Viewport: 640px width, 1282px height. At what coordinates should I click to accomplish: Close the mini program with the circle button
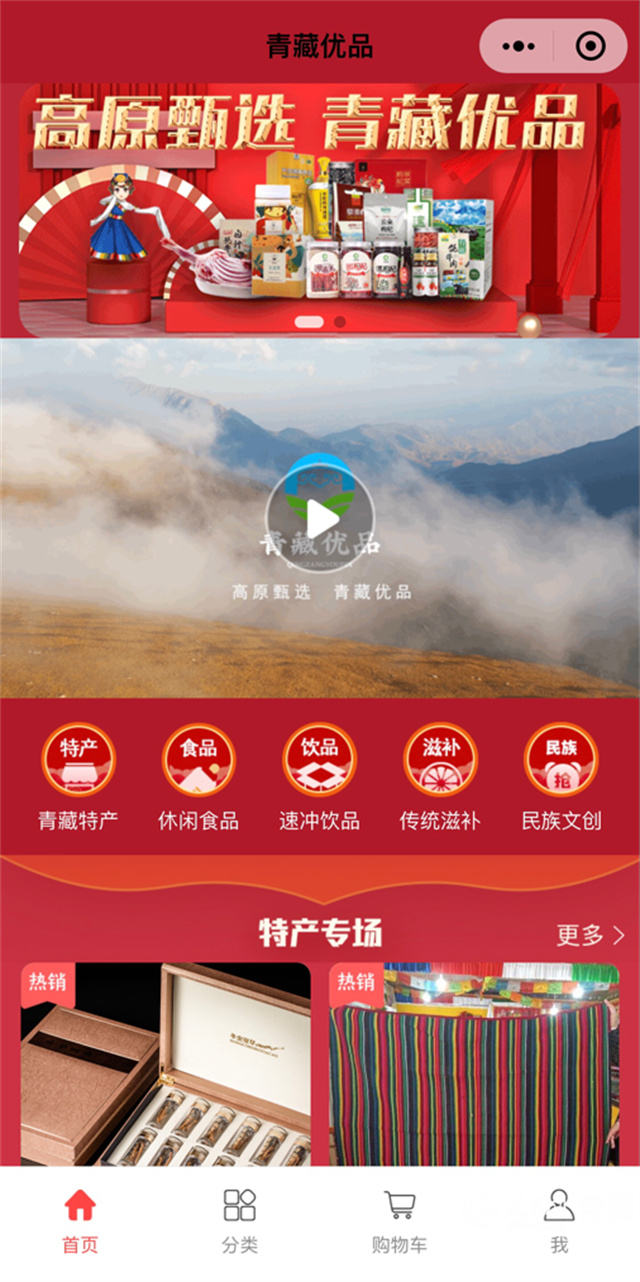[591, 46]
